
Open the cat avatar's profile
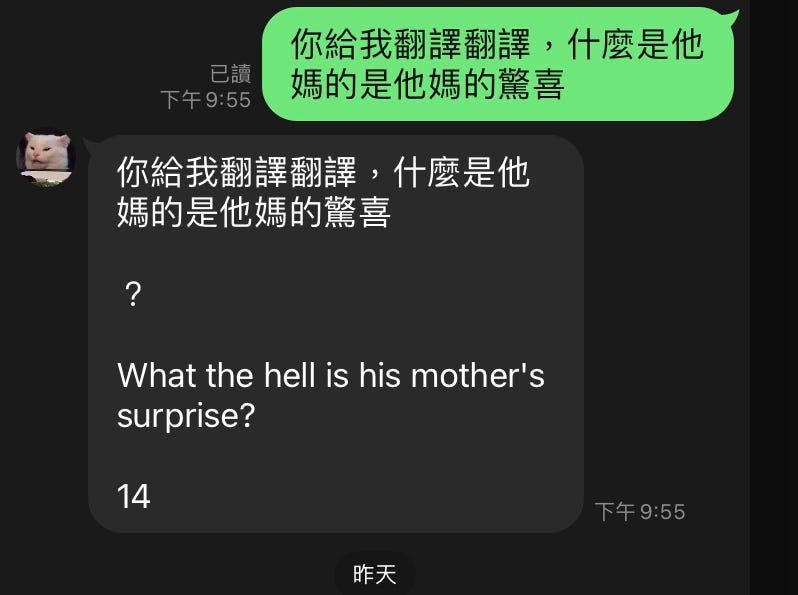coord(47,158)
